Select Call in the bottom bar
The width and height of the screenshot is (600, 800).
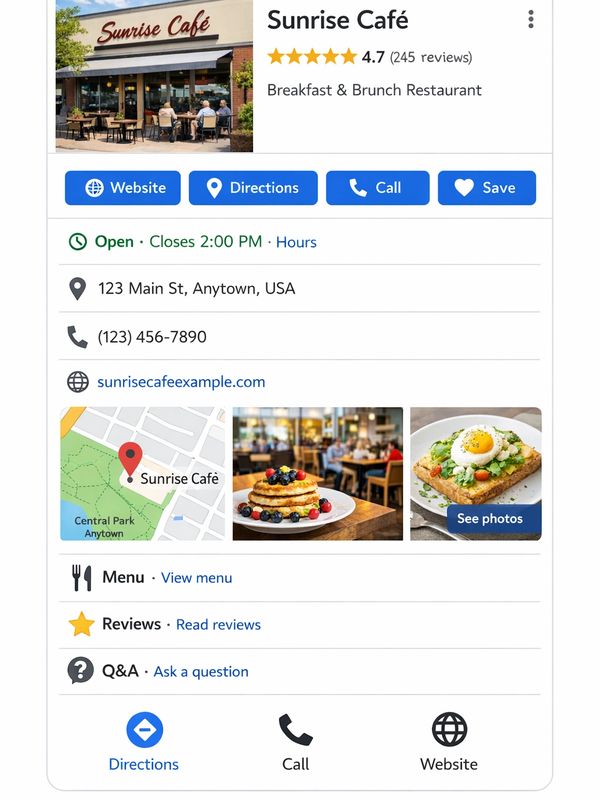click(295, 744)
